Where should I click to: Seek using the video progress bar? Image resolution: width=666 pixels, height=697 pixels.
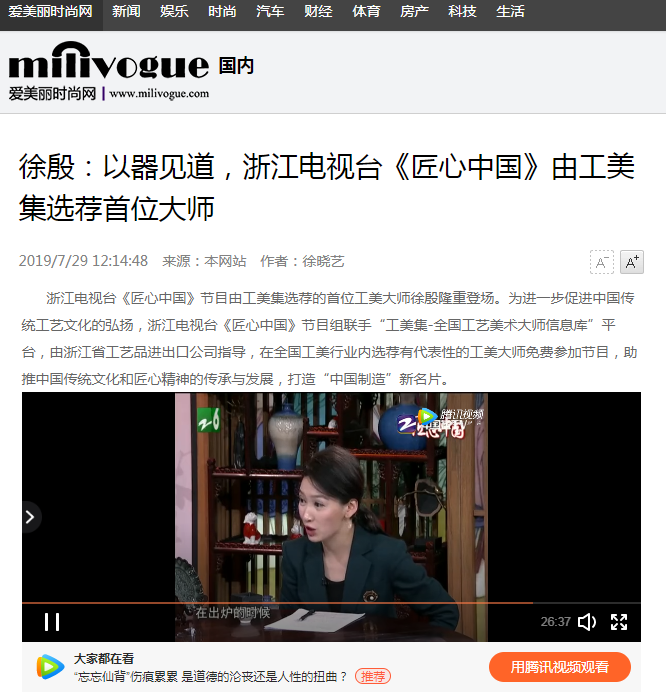pos(300,603)
